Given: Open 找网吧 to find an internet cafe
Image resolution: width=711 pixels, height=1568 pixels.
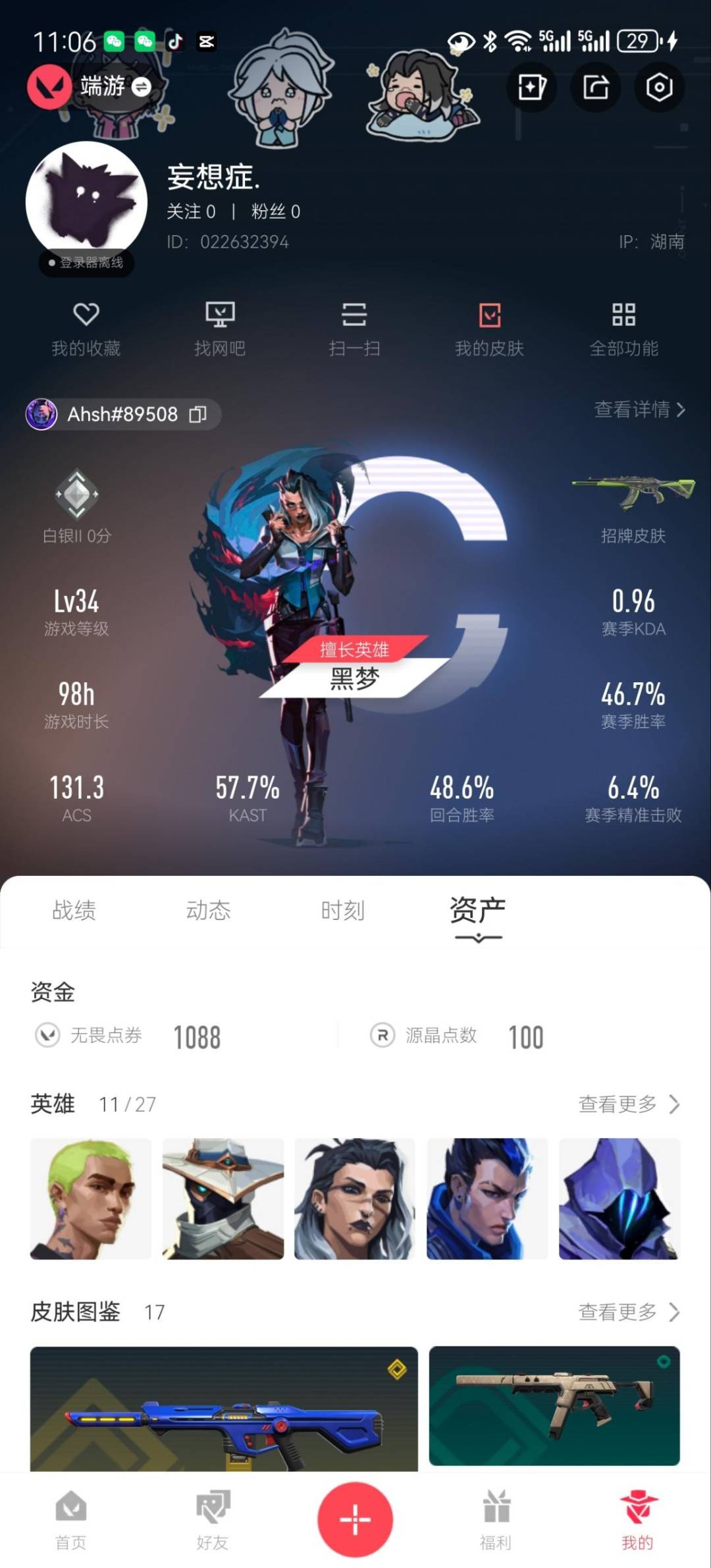Looking at the screenshot, I should 220,329.
